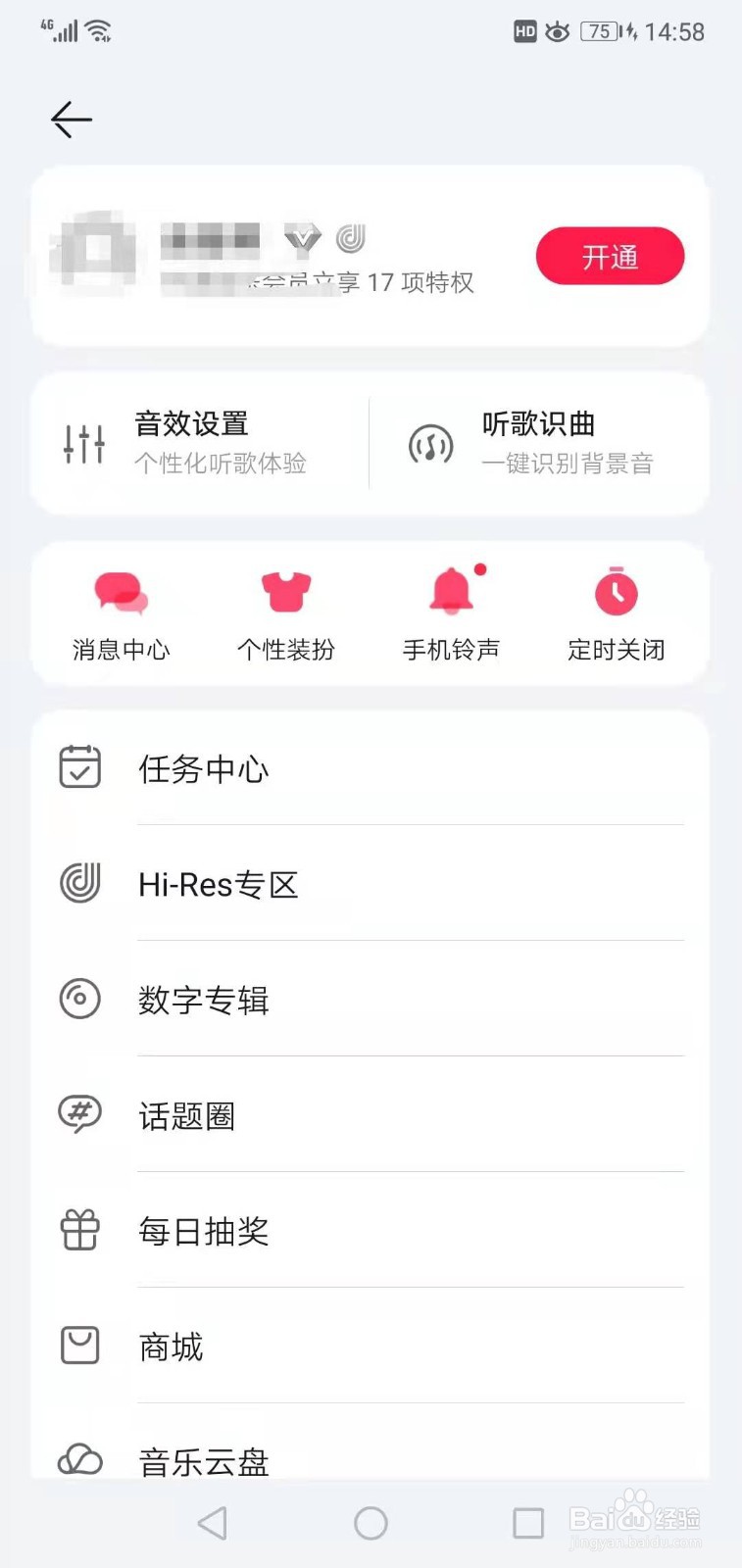Open the 话题圈 topic circle
The width and height of the screenshot is (742, 1568).
click(371, 1116)
